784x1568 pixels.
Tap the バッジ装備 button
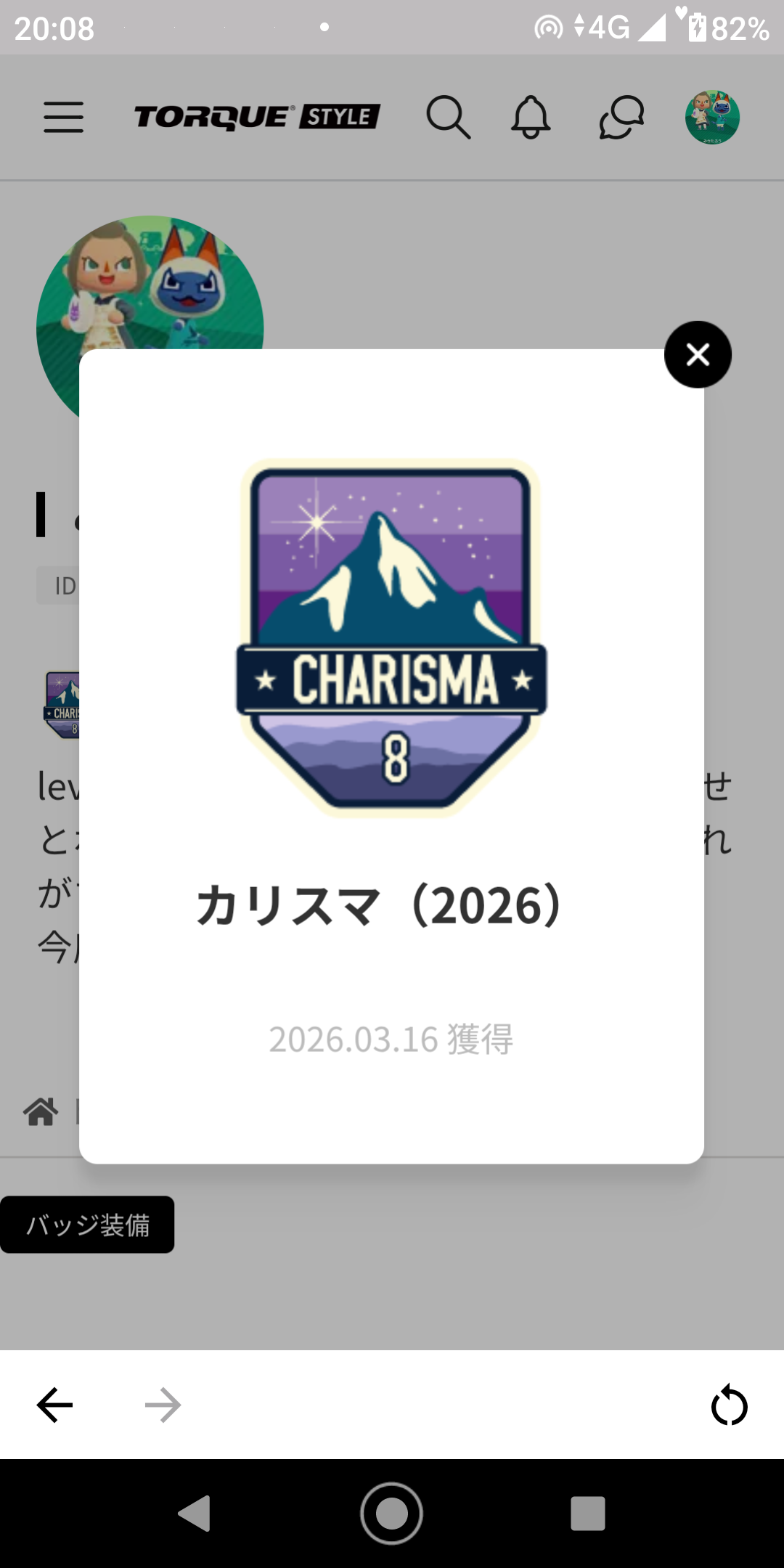(x=87, y=1225)
